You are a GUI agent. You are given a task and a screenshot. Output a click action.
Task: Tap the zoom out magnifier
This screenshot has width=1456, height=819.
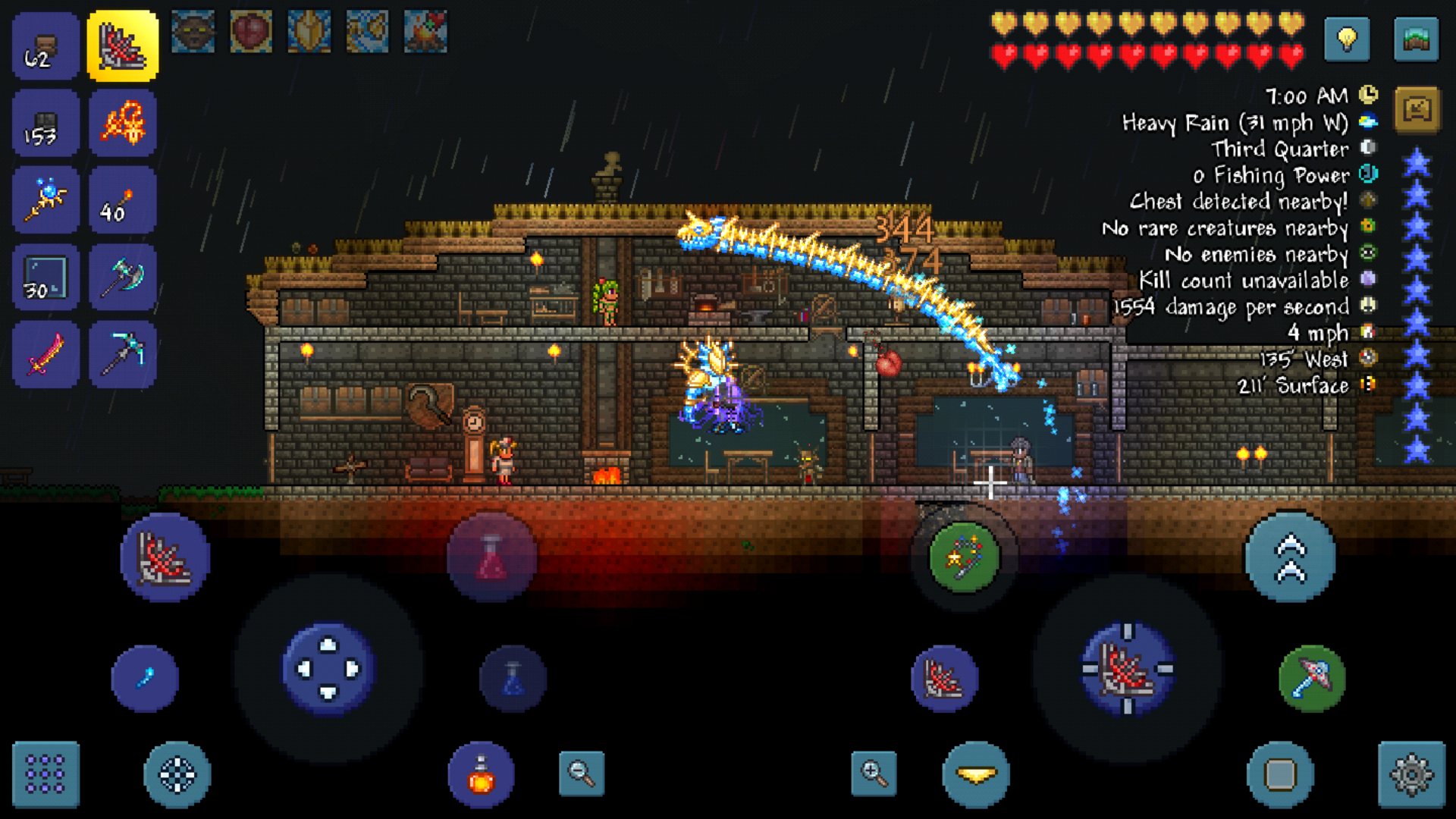click(x=582, y=773)
